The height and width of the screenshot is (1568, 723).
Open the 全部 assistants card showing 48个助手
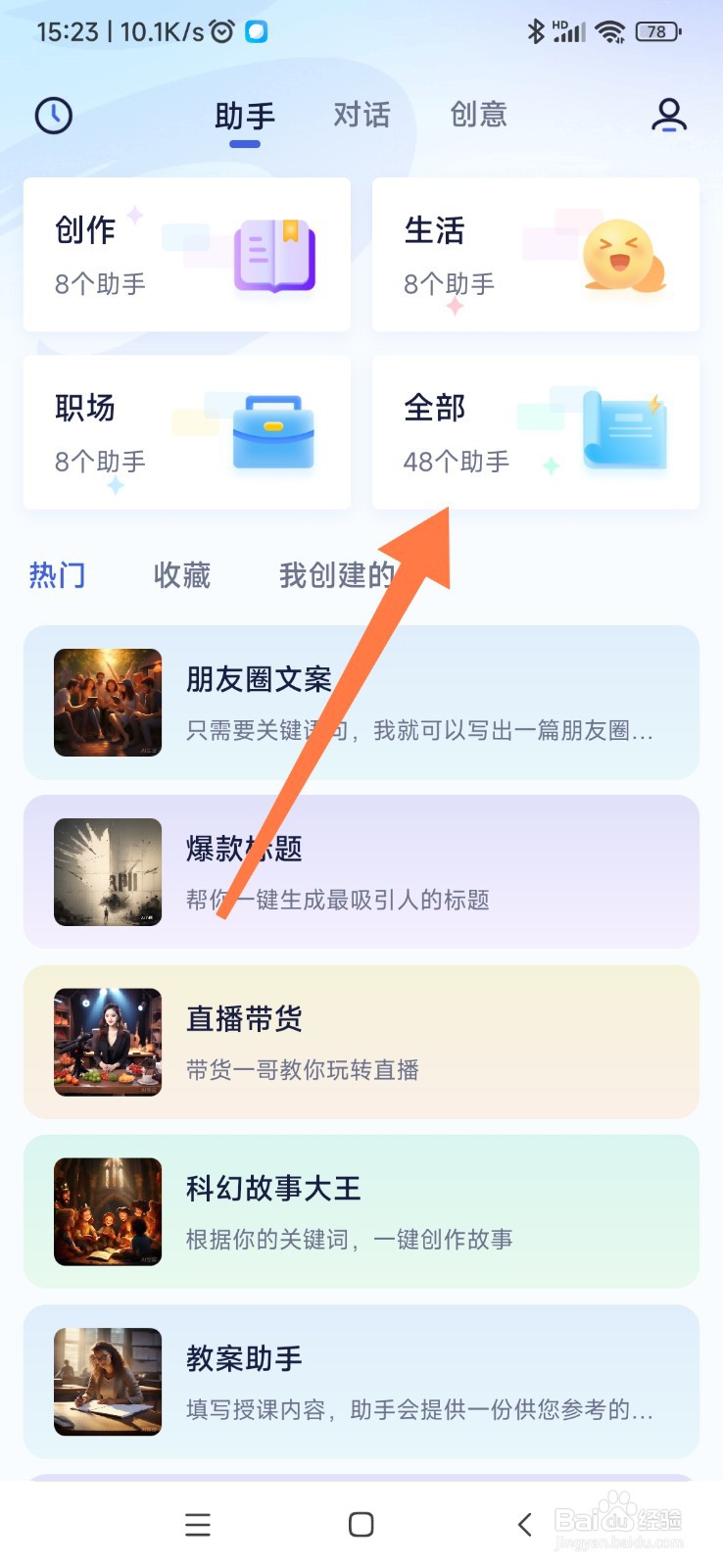click(535, 431)
